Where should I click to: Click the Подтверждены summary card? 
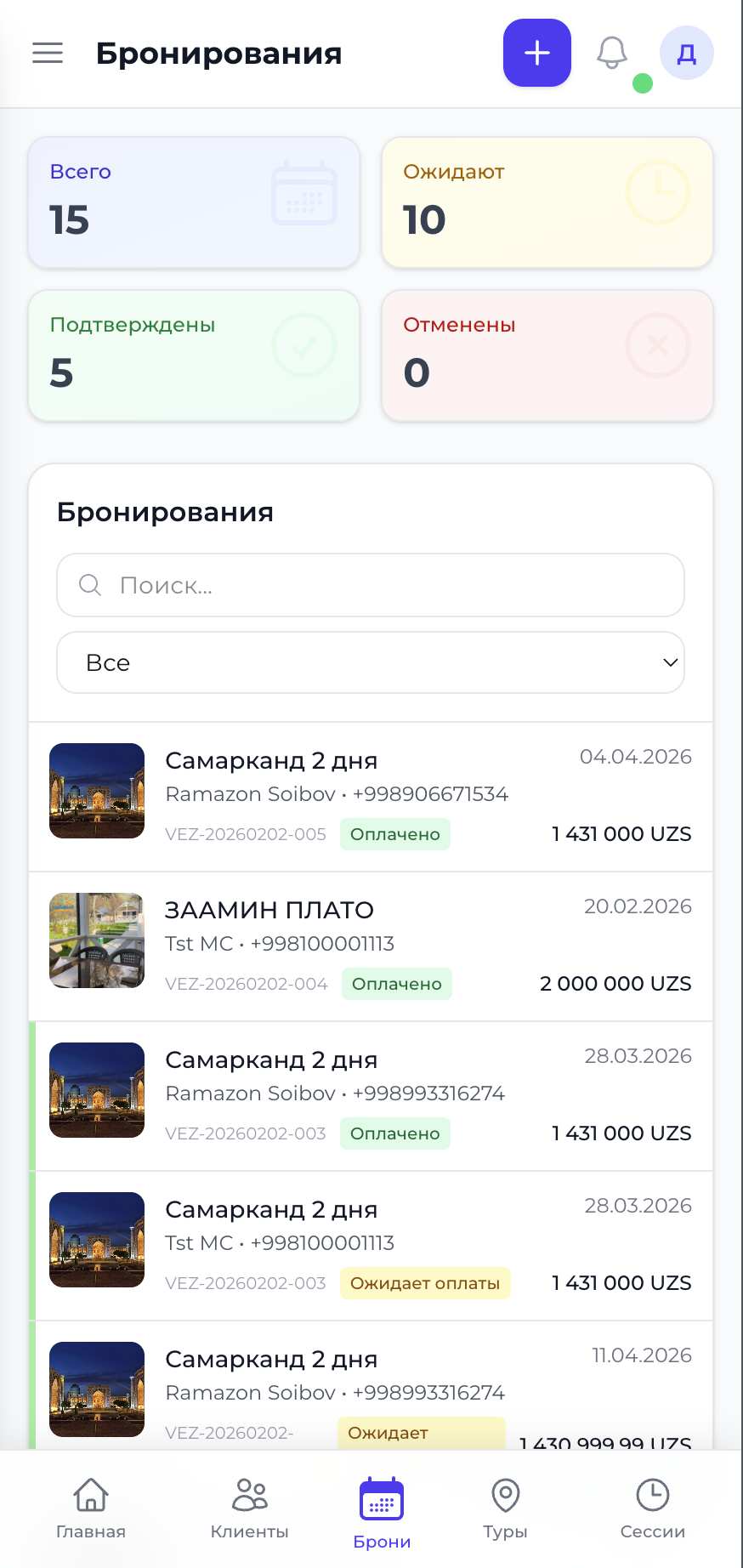point(194,355)
